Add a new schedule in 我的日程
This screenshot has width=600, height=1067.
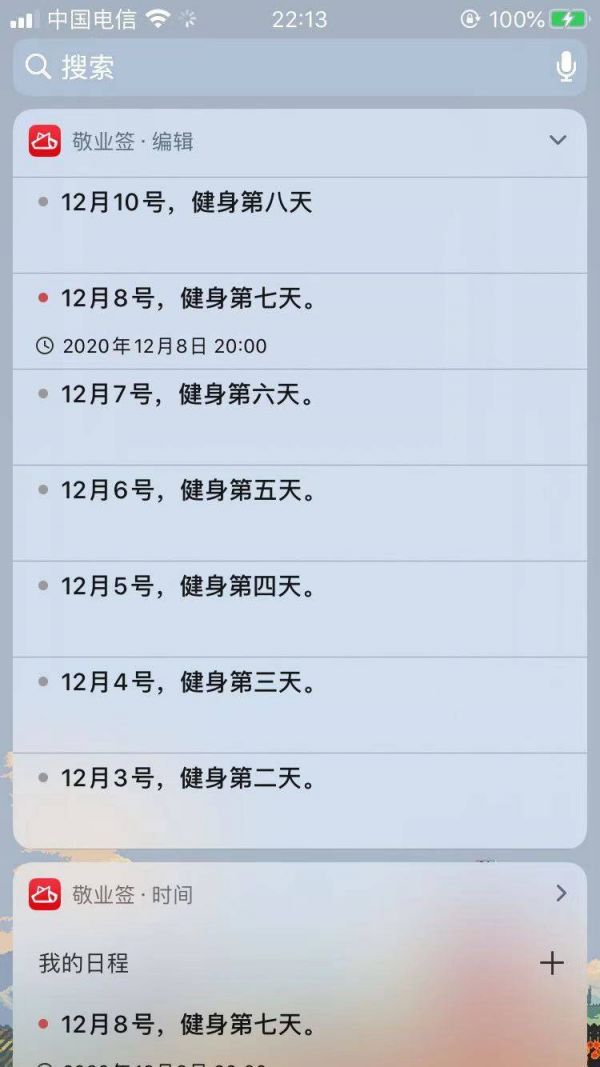(x=551, y=963)
